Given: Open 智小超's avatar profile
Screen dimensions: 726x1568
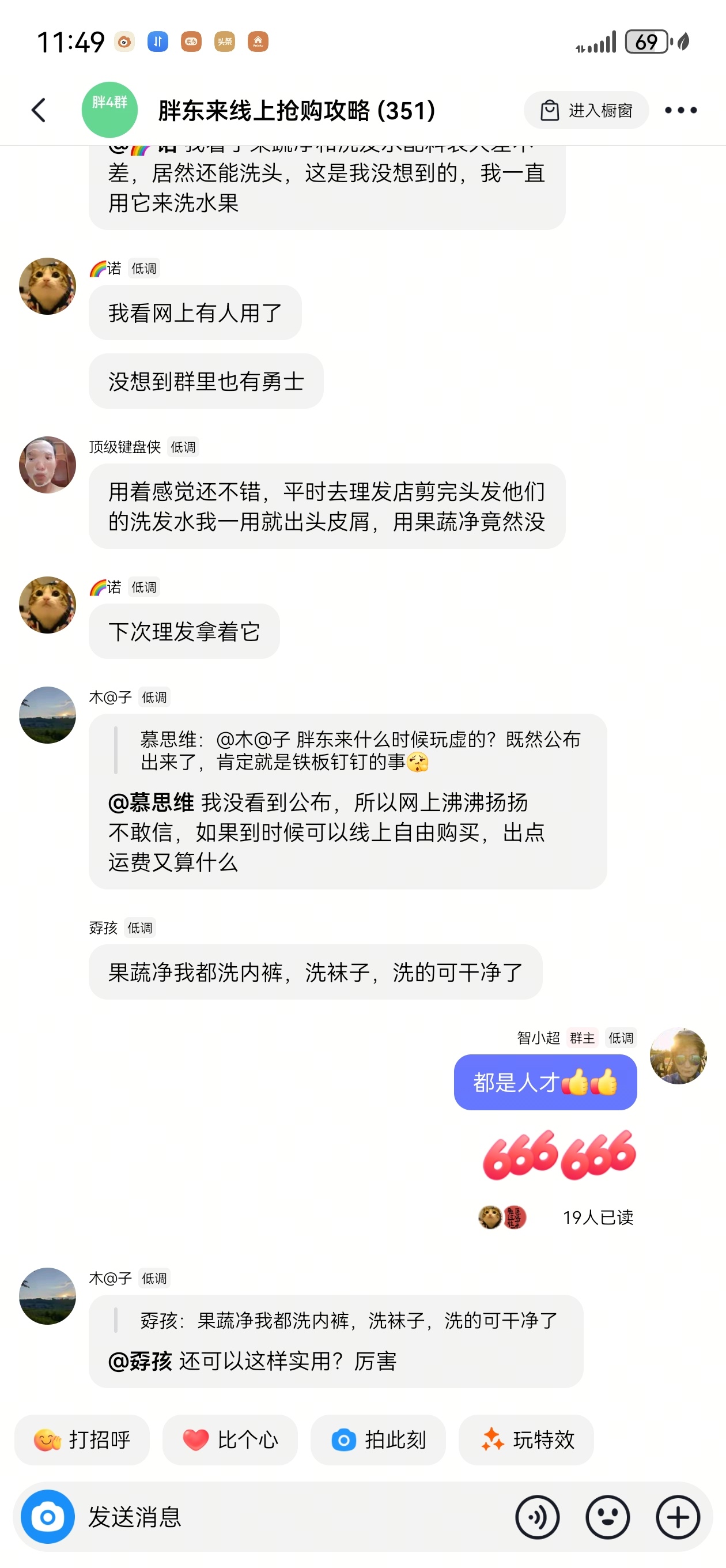Looking at the screenshot, I should point(678,1056).
